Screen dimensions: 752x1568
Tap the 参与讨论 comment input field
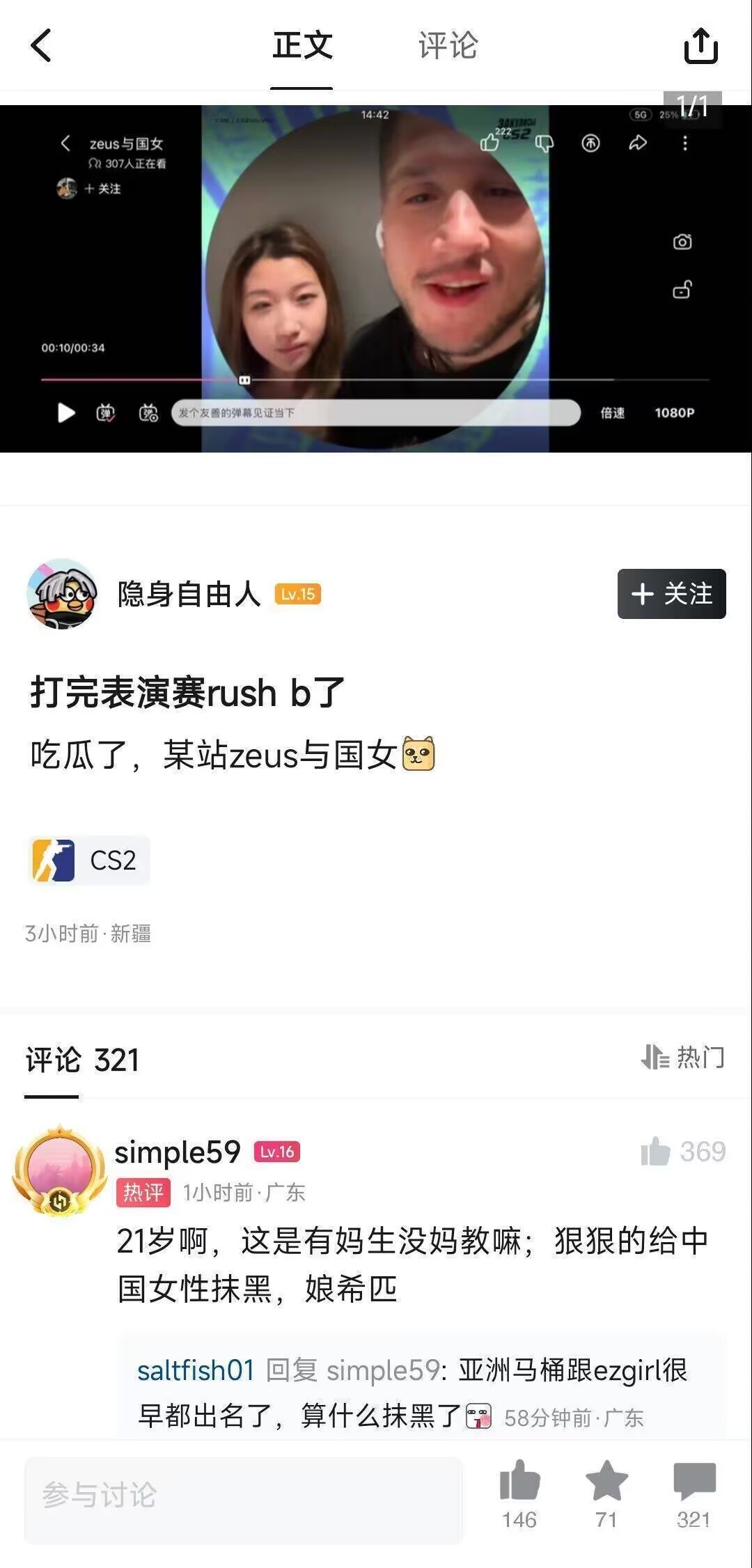click(x=244, y=1496)
